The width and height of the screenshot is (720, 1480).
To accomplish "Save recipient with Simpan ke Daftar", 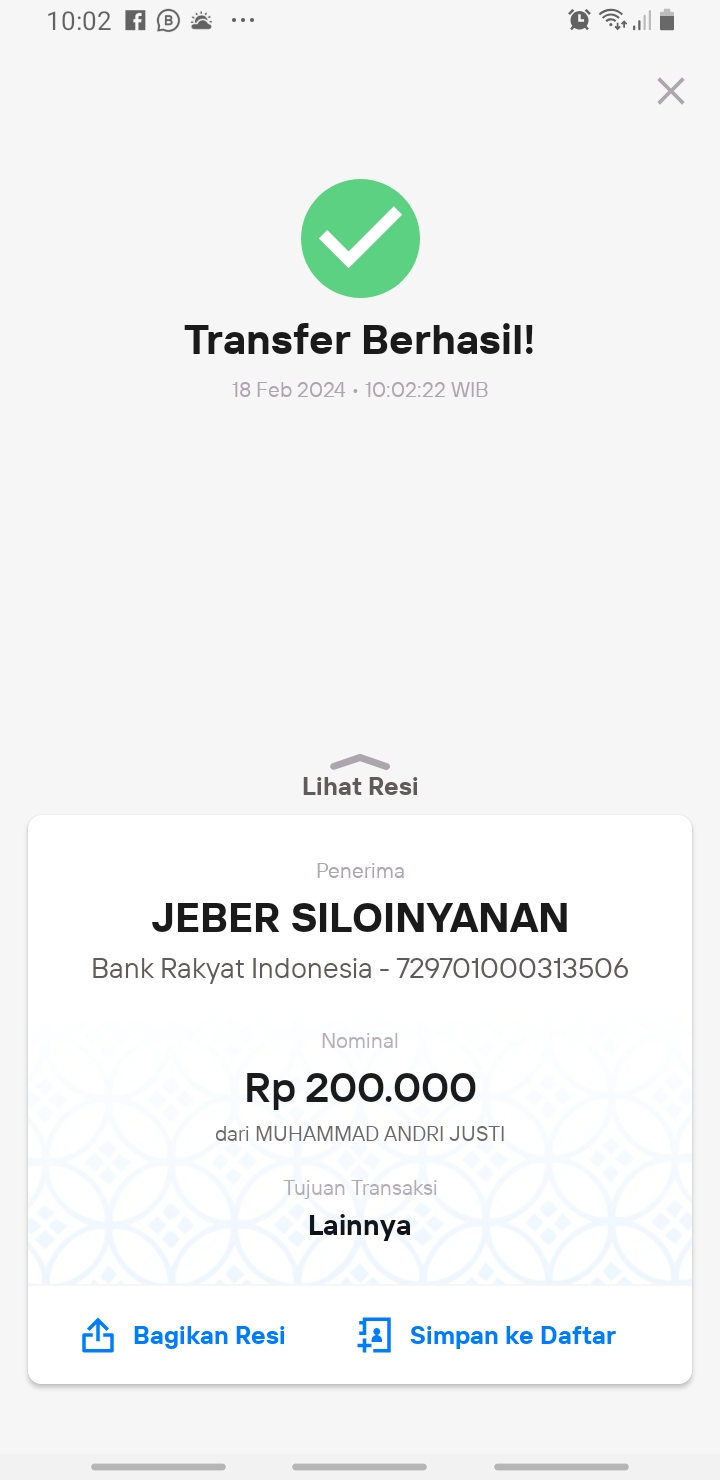I will pos(486,1335).
